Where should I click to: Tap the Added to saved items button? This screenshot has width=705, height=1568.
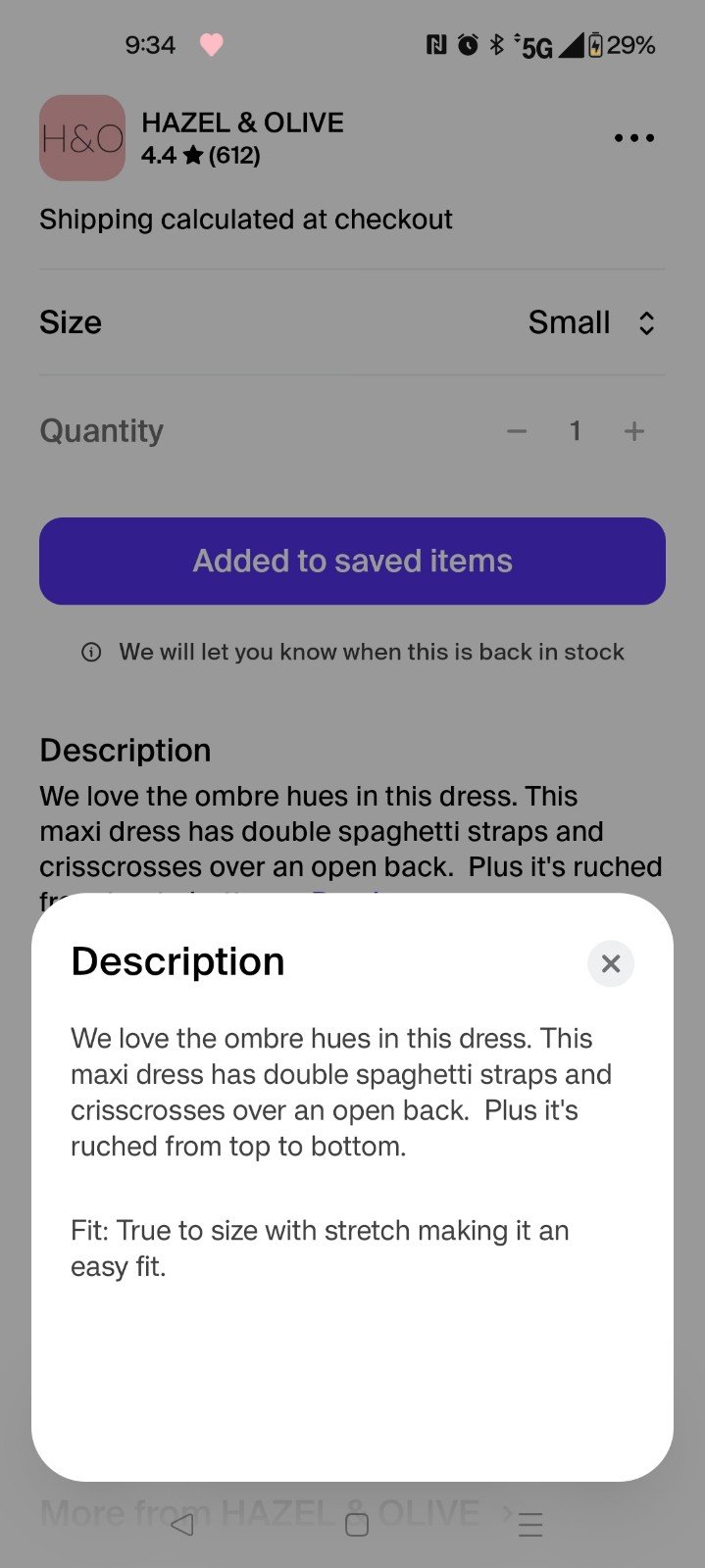352,561
